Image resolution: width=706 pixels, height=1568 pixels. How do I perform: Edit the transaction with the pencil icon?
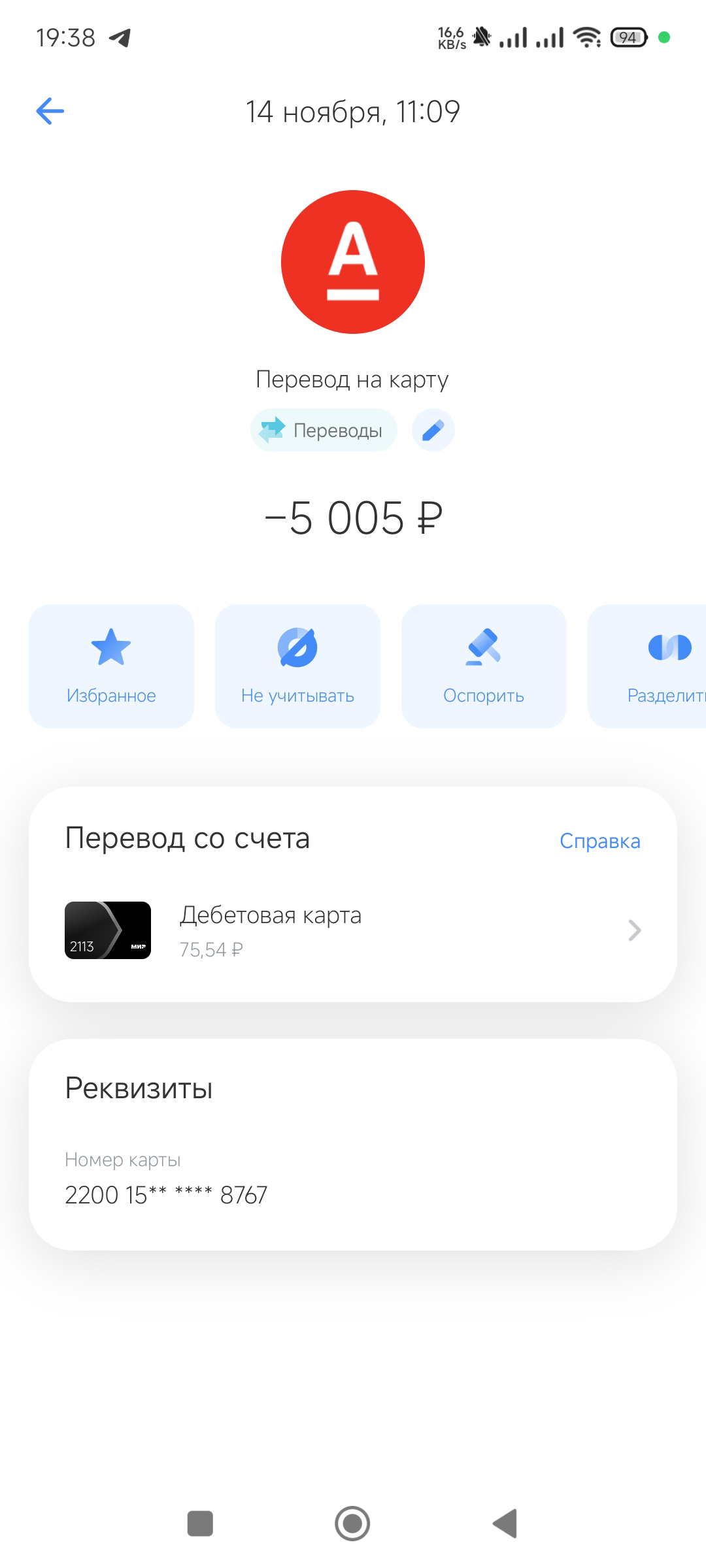(x=433, y=430)
